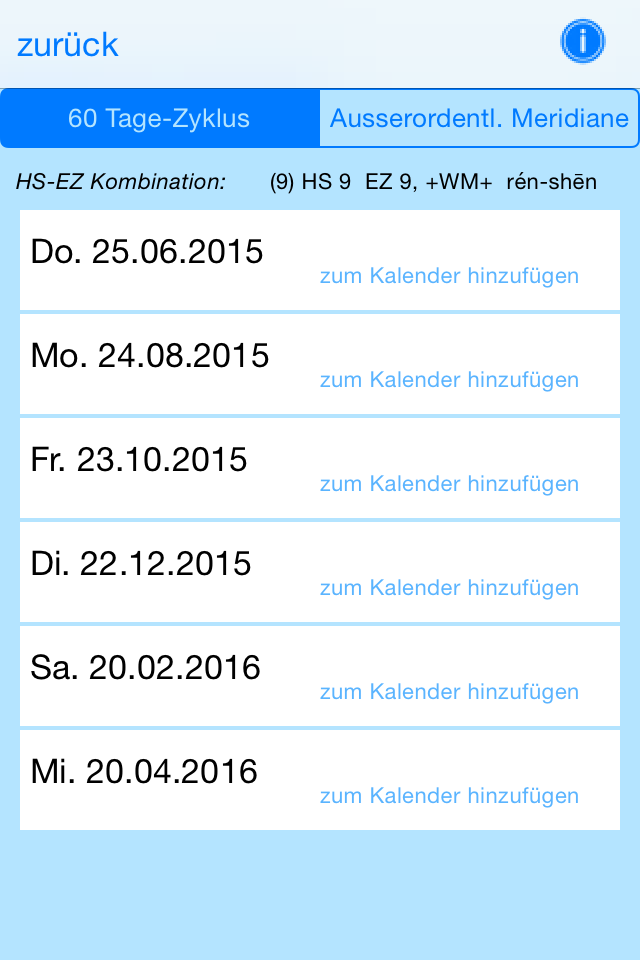Viewport: 640px width, 960px height.
Task: Select the 60 Tage-Zyklus tab
Action: point(160,119)
